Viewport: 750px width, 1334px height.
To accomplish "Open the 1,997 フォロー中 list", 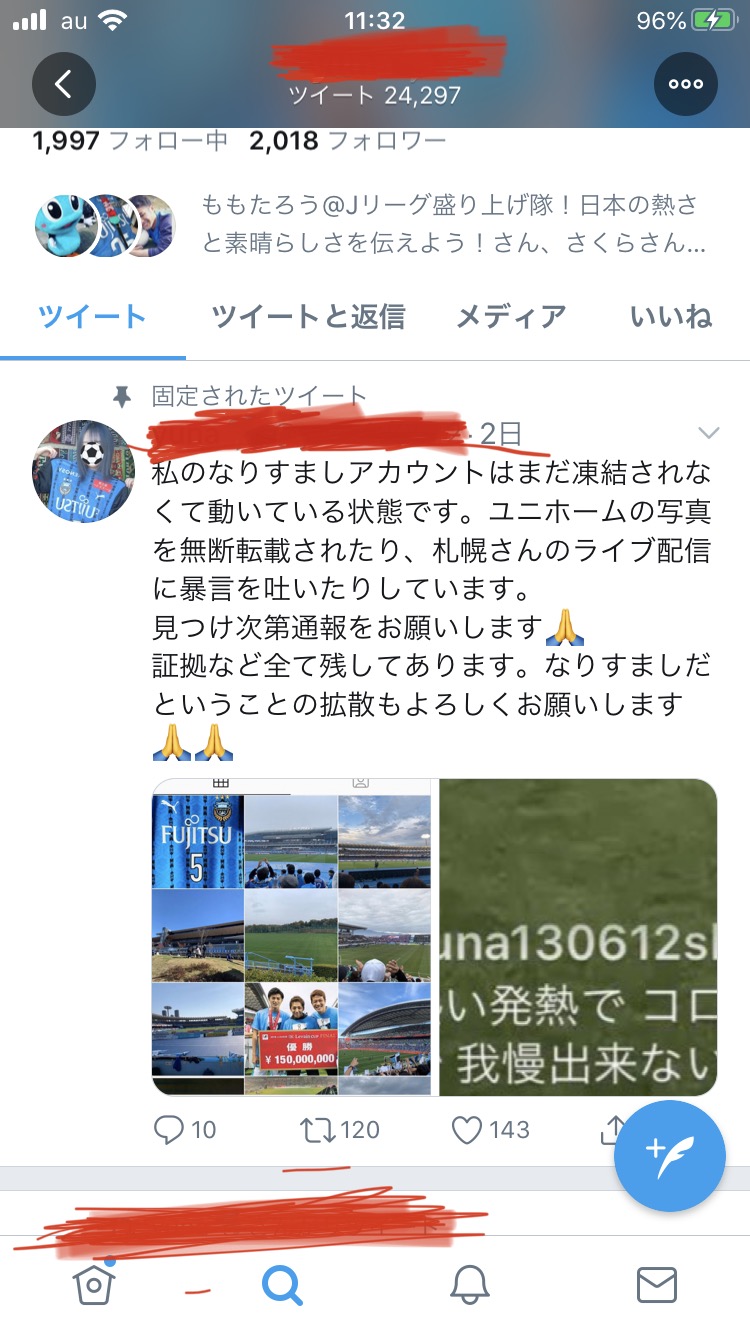I will (x=130, y=141).
